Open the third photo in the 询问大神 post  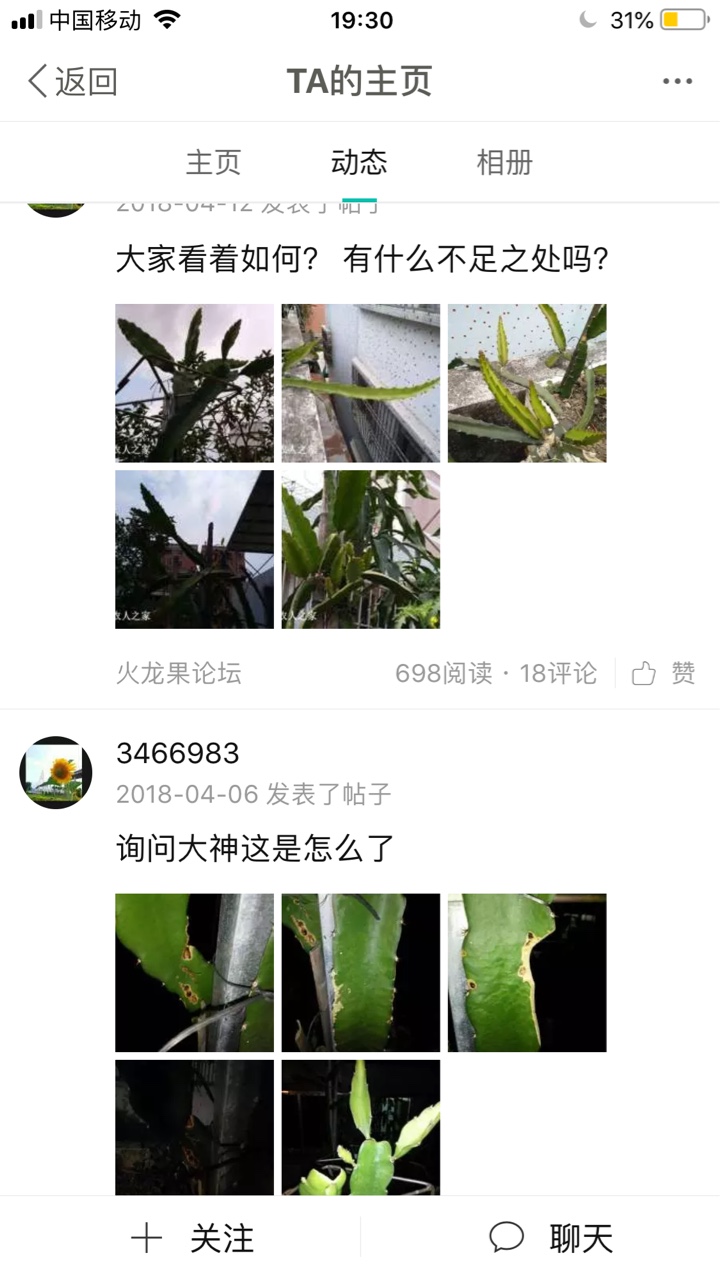click(527, 973)
